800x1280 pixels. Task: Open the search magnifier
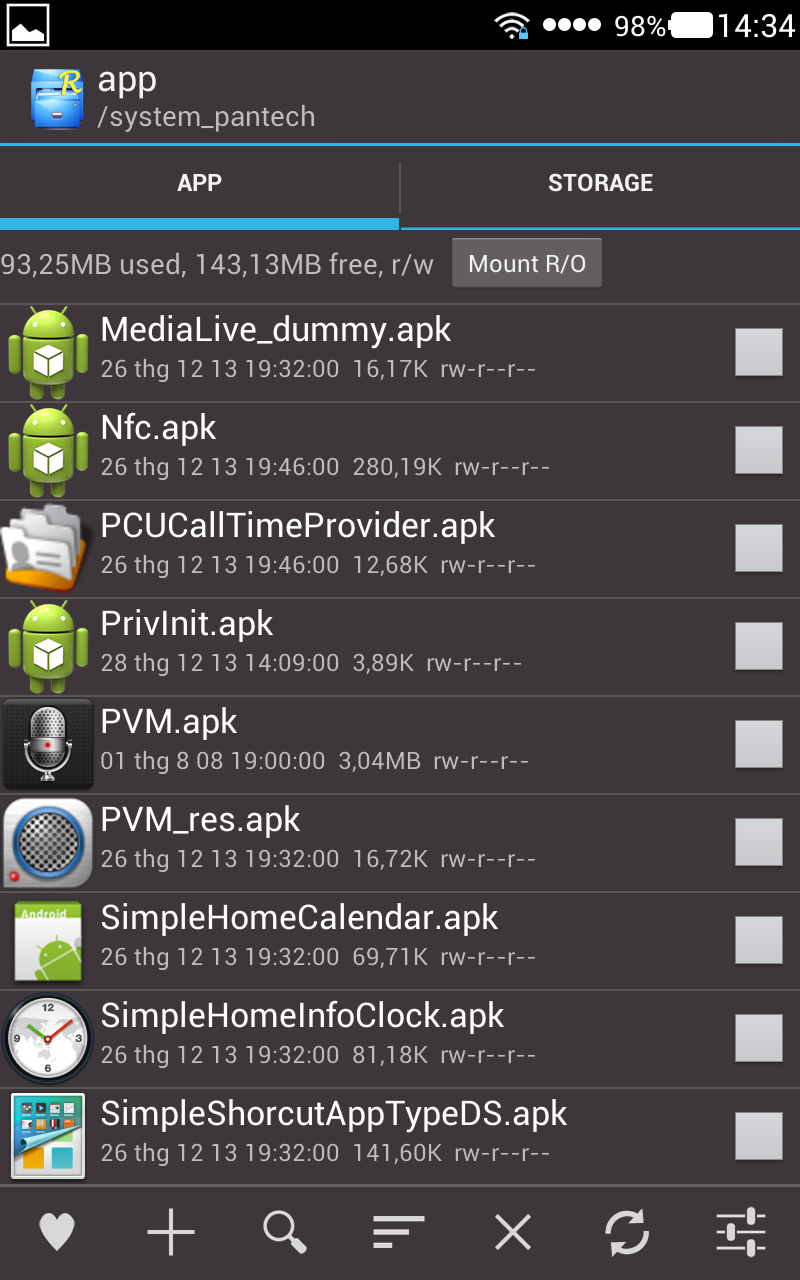(x=285, y=1232)
